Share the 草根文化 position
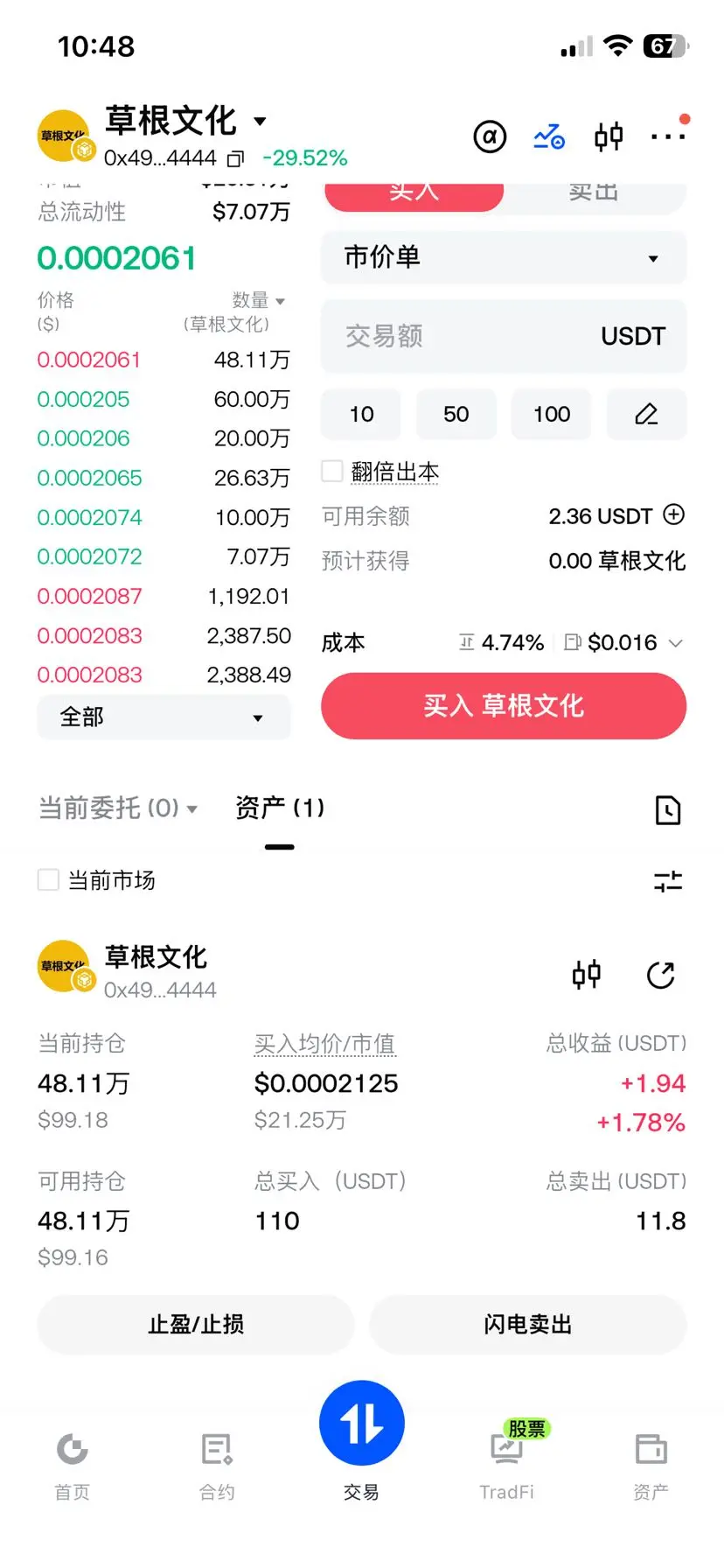 point(661,975)
